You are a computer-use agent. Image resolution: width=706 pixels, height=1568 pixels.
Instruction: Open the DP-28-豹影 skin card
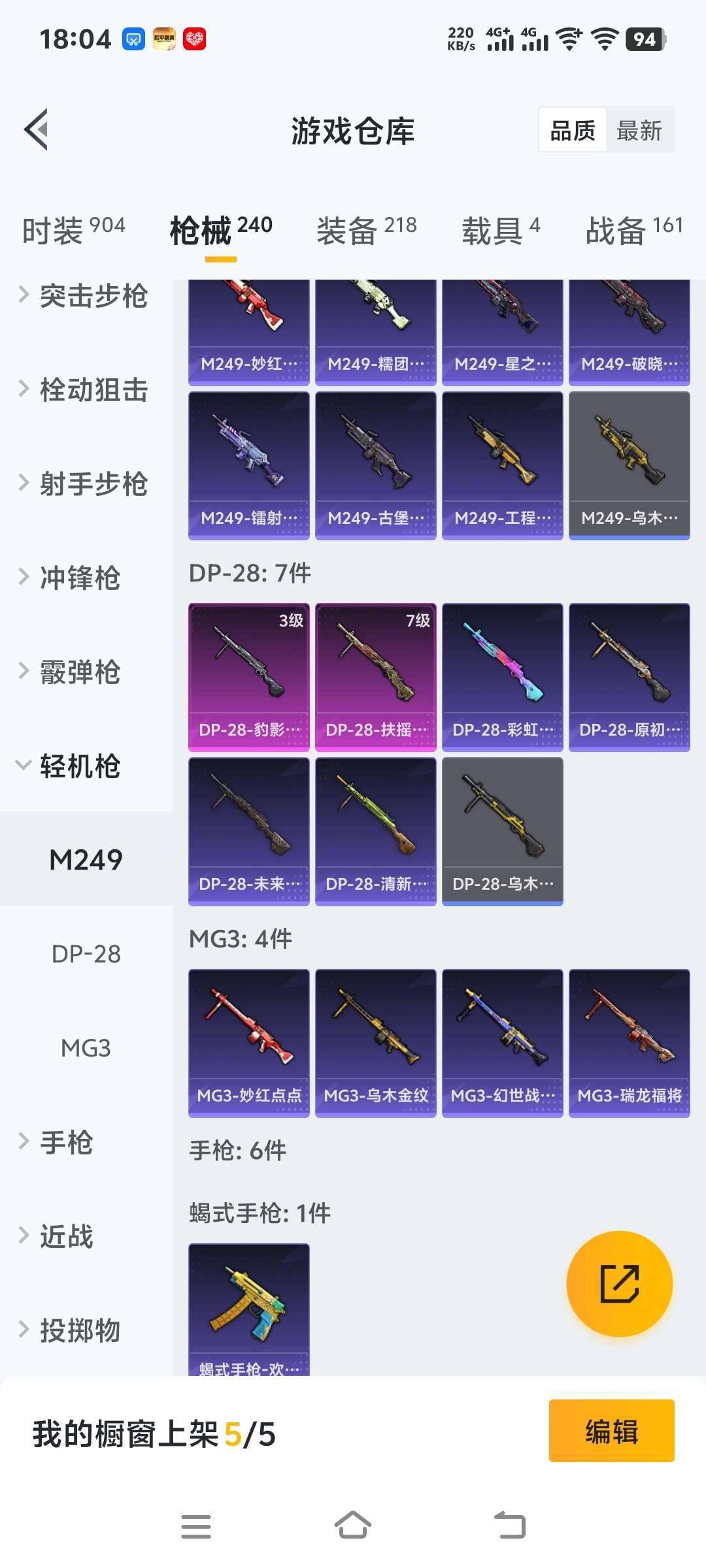[x=248, y=677]
